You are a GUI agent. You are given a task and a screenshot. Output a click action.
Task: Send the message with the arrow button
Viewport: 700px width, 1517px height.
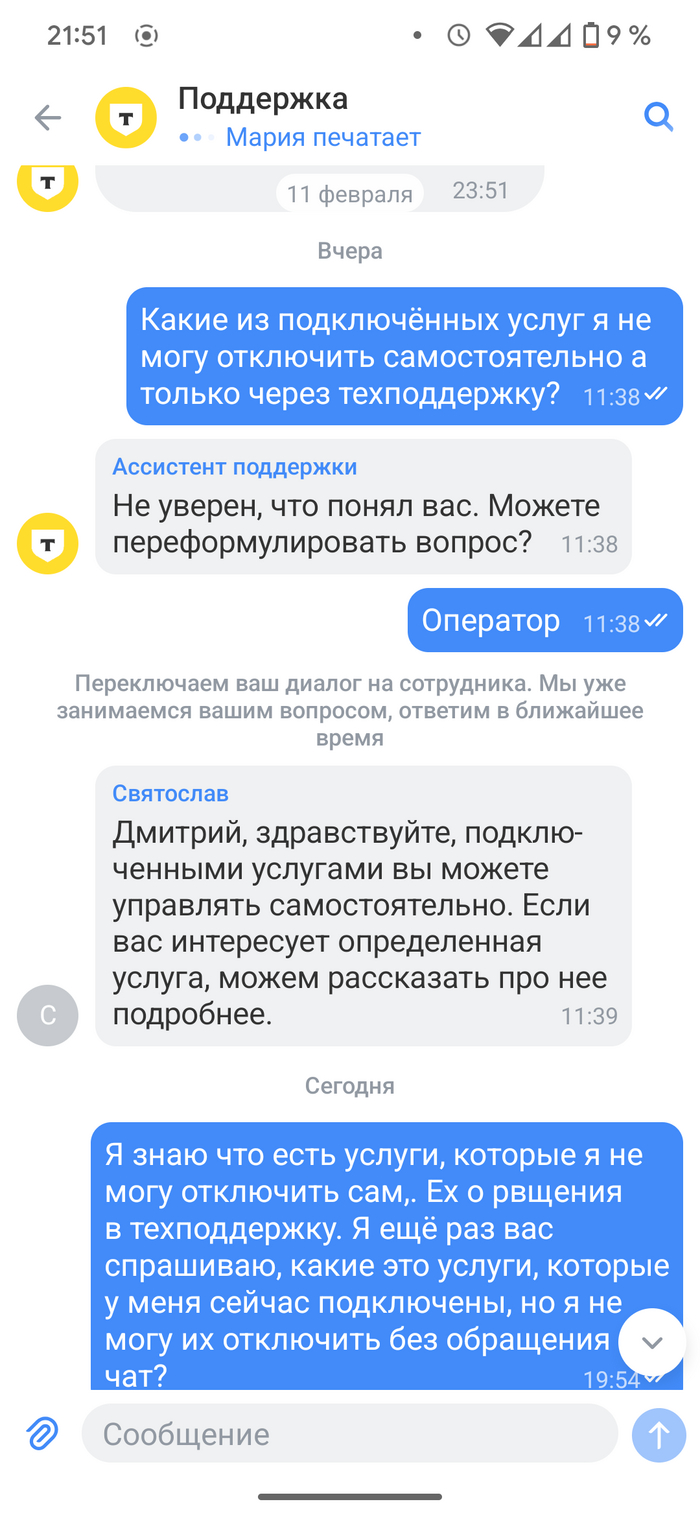pyautogui.click(x=659, y=1435)
